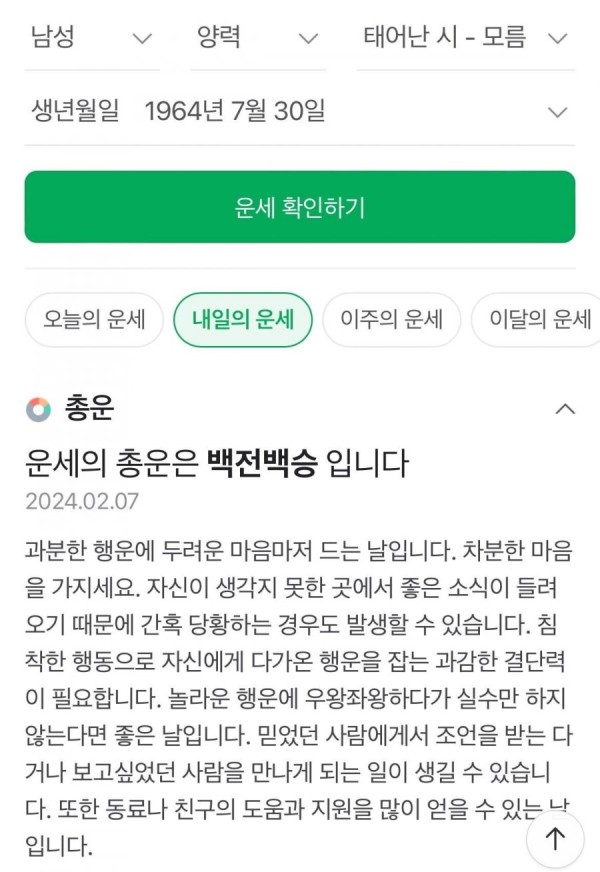Tap the up arrow to return to top
Image resolution: width=600 pixels, height=872 pixels.
pos(555,838)
